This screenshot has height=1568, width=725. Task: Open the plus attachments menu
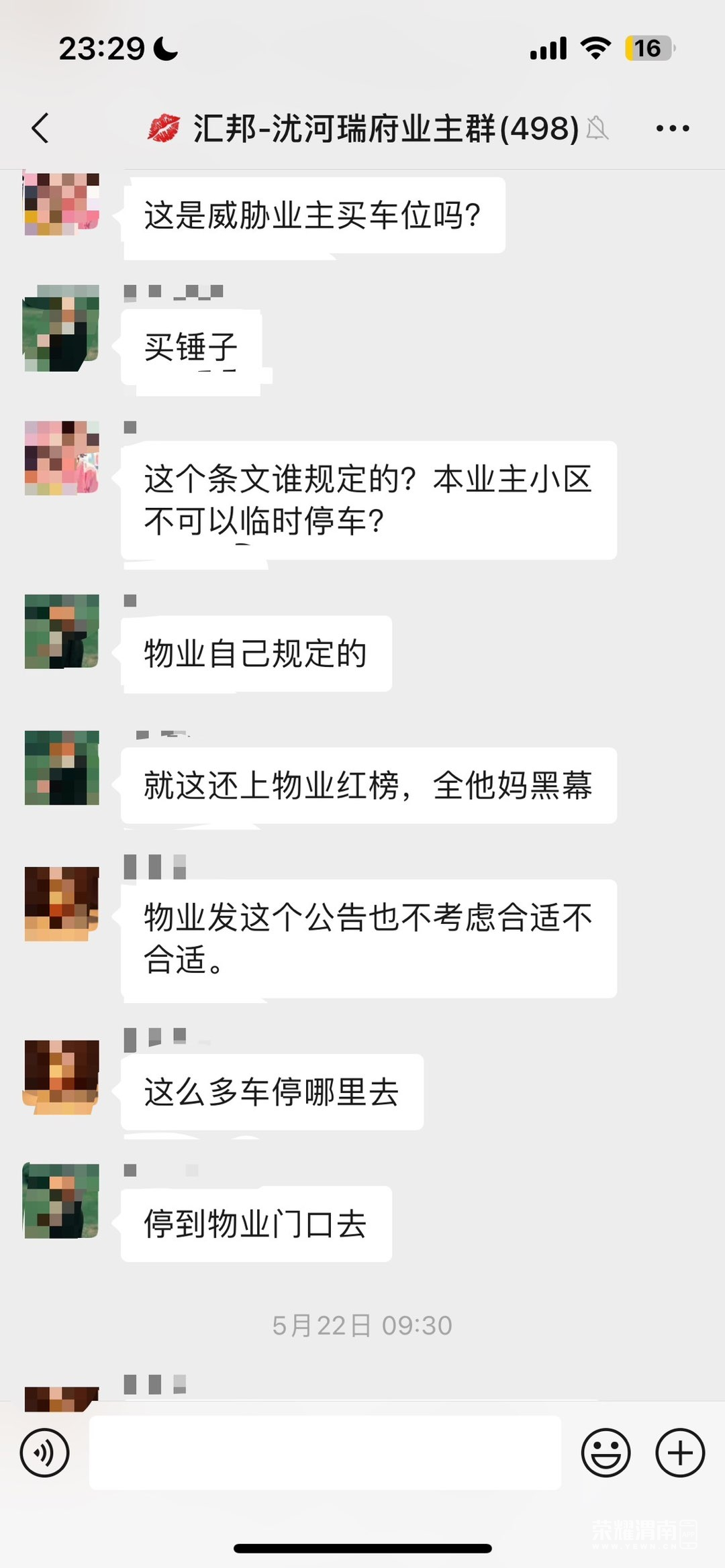(679, 1453)
